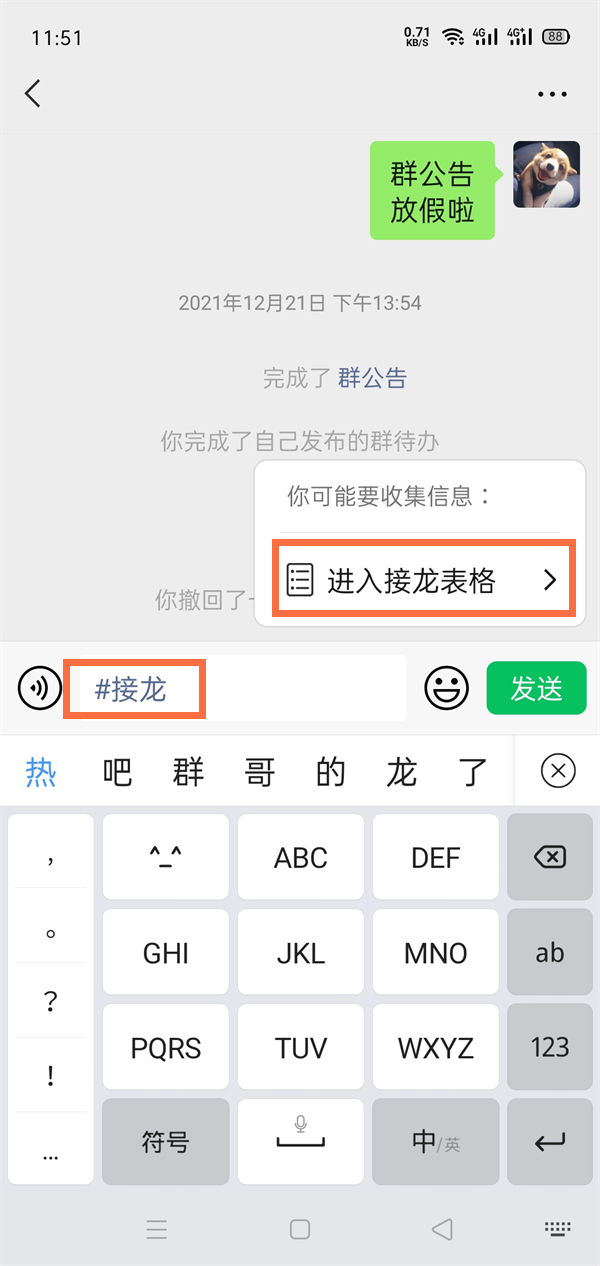Tap the sender's dog avatar
600x1266 pixels.
[546, 175]
